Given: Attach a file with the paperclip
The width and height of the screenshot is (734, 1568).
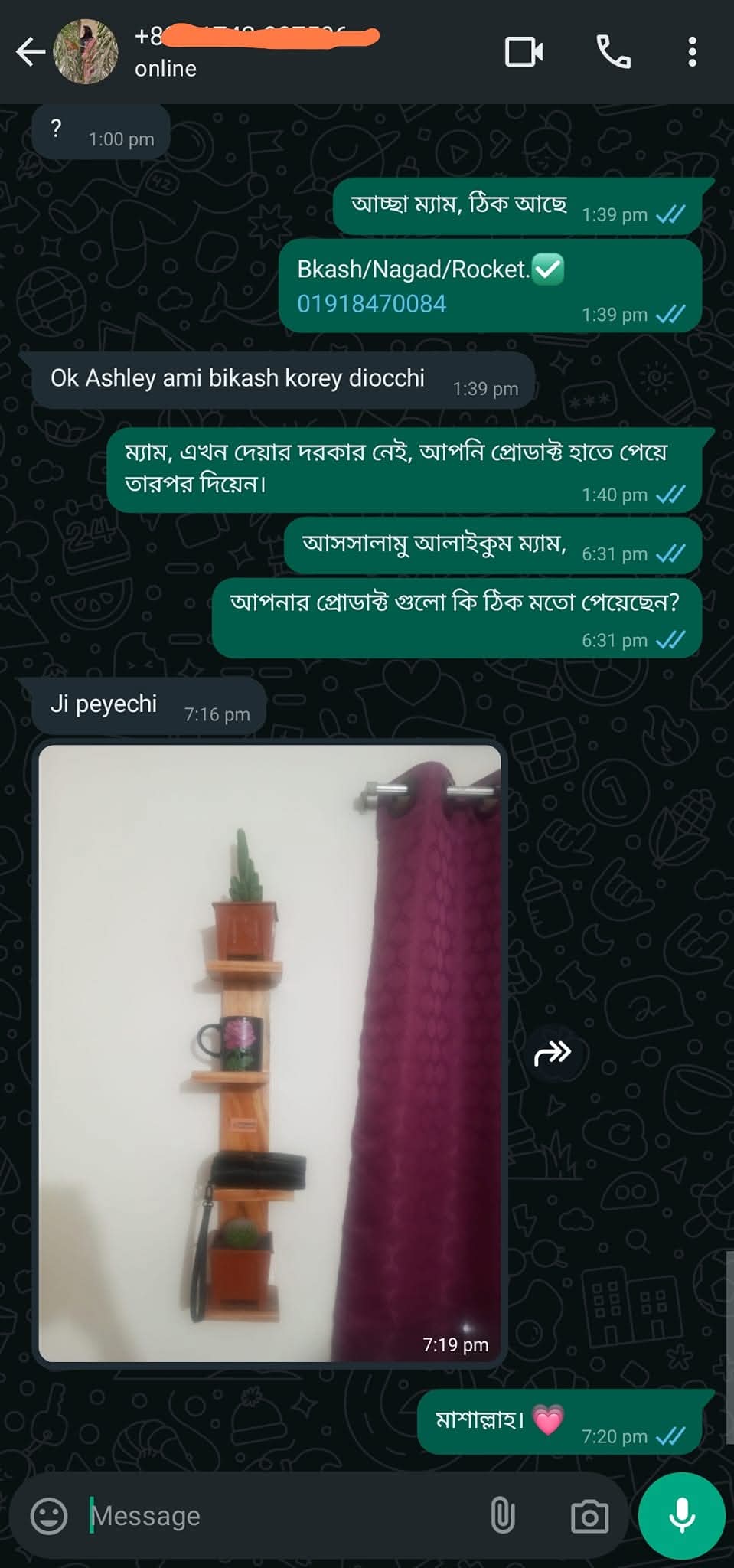Looking at the screenshot, I should [x=503, y=1515].
